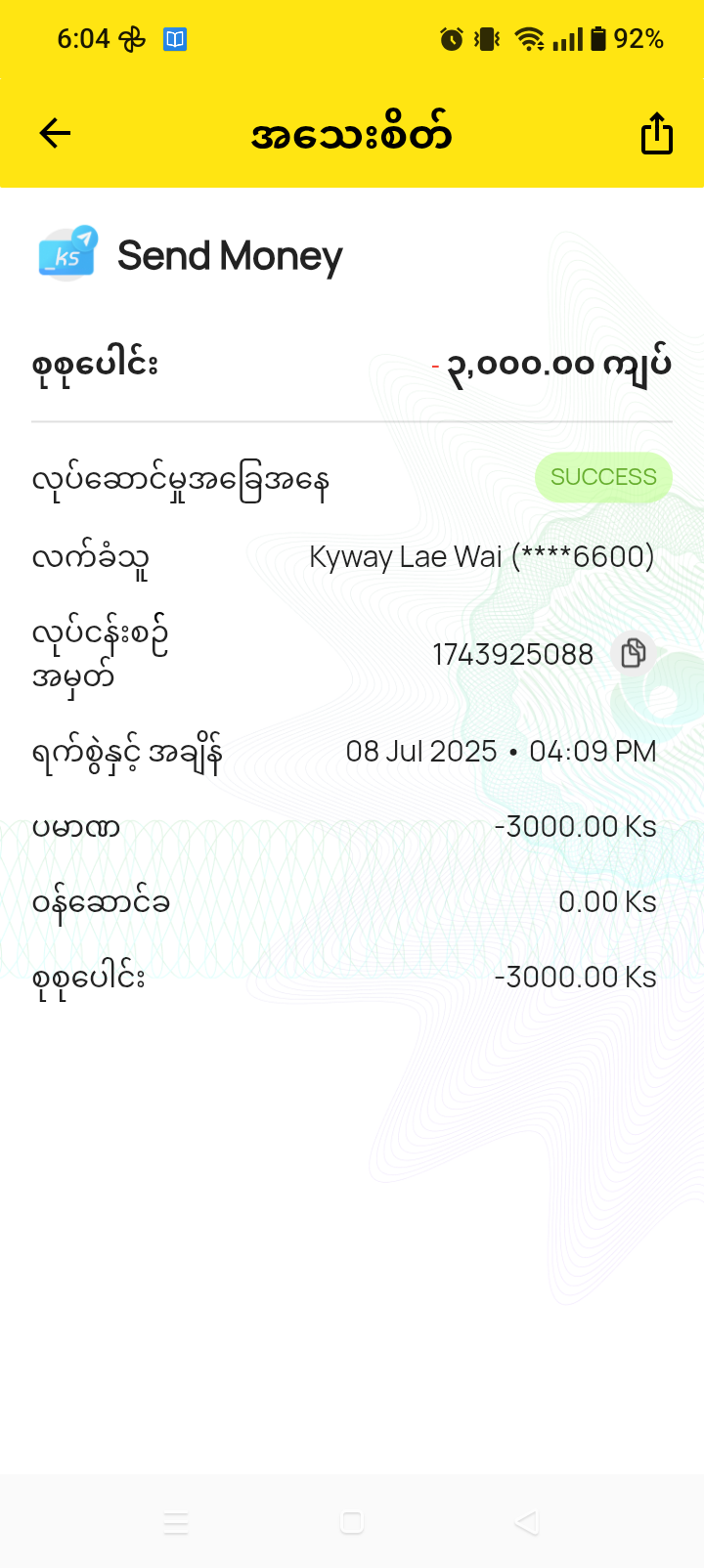Go to the home screen
Image resolution: width=704 pixels, height=1568 pixels.
tap(352, 1522)
